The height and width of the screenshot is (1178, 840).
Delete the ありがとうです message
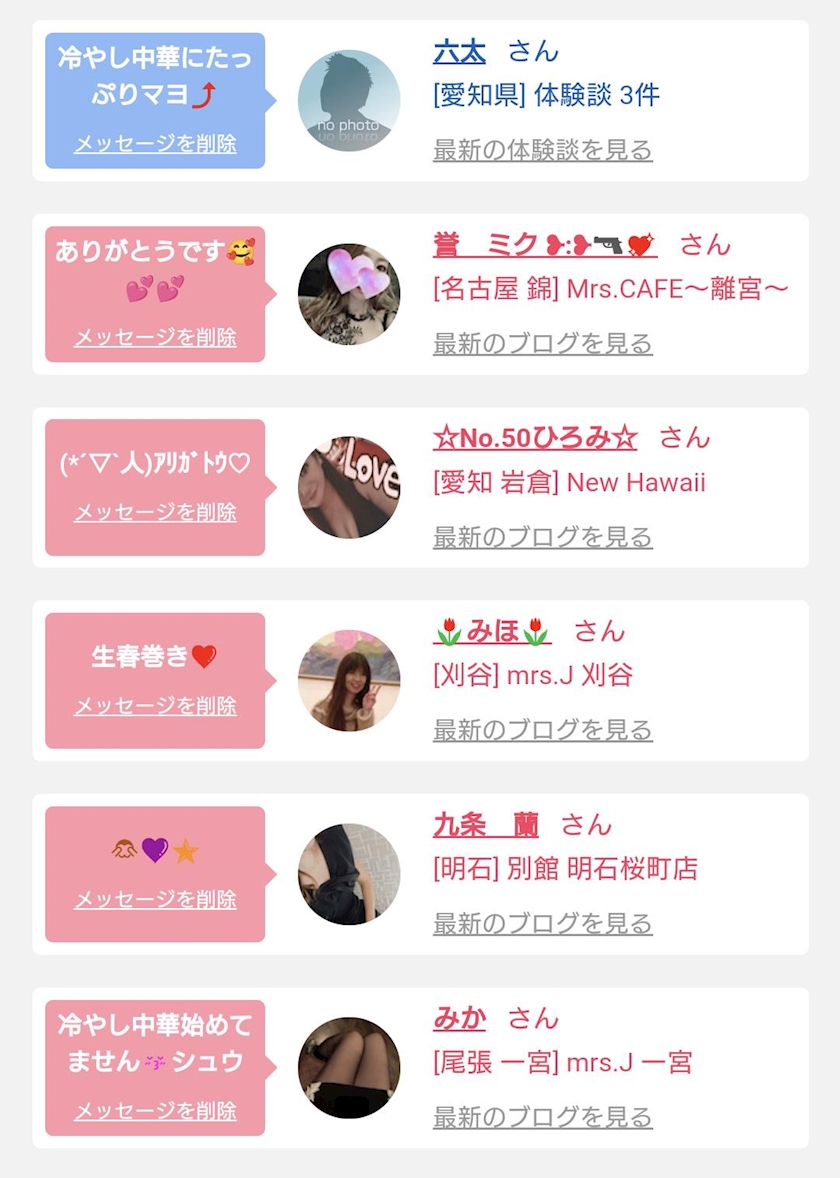tap(155, 338)
